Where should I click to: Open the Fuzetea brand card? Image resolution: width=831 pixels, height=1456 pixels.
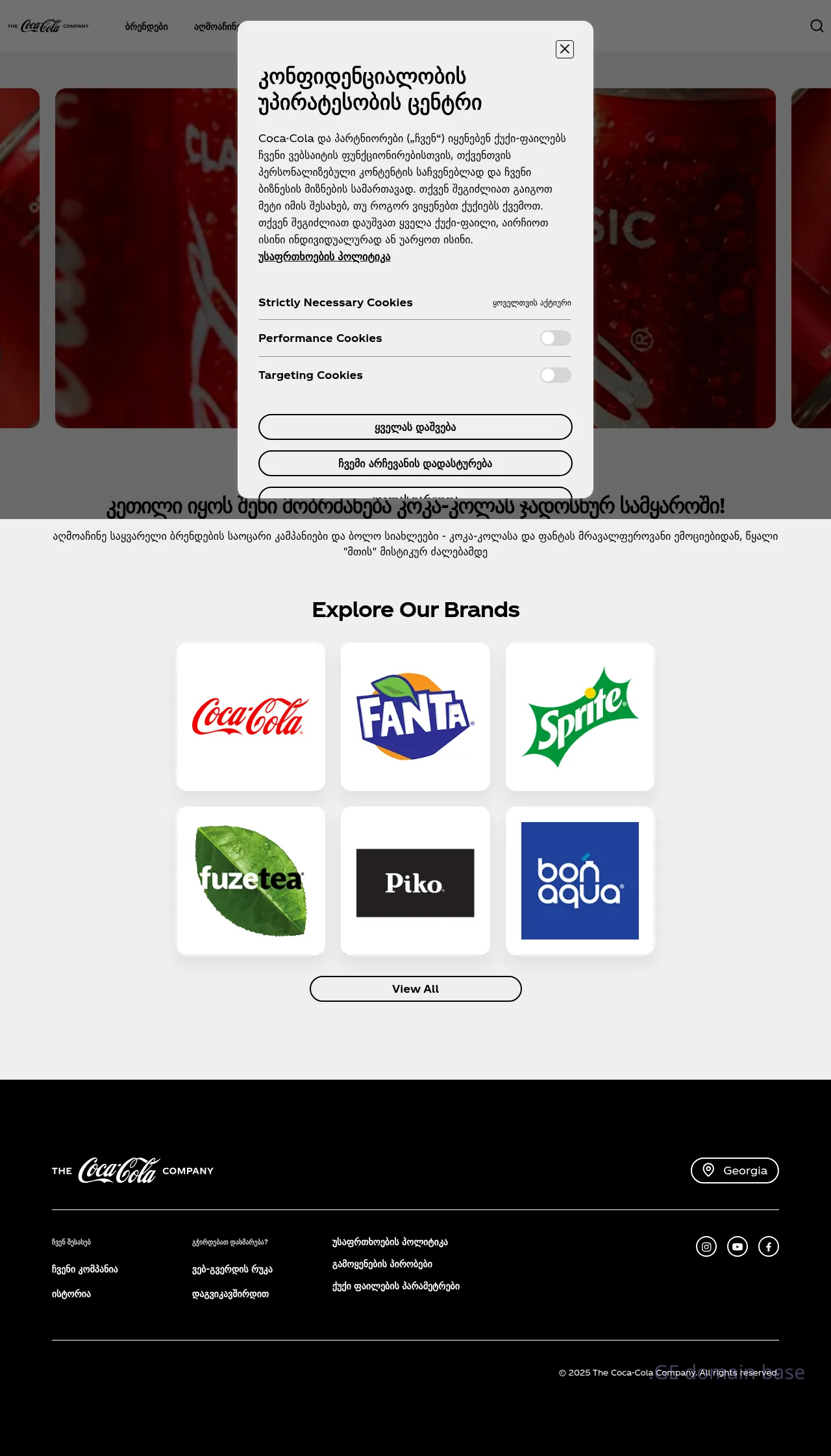pyautogui.click(x=251, y=880)
